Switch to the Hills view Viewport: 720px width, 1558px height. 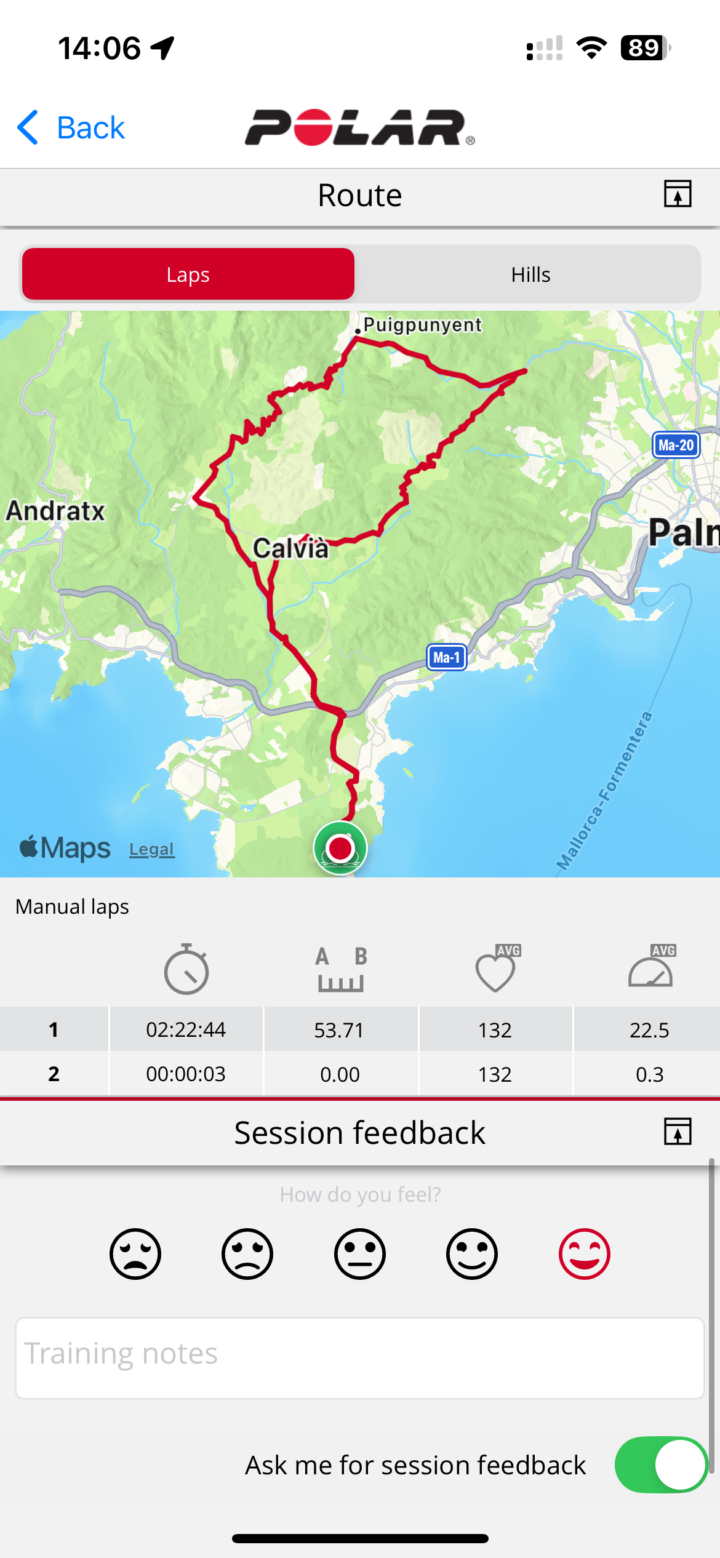click(x=530, y=275)
